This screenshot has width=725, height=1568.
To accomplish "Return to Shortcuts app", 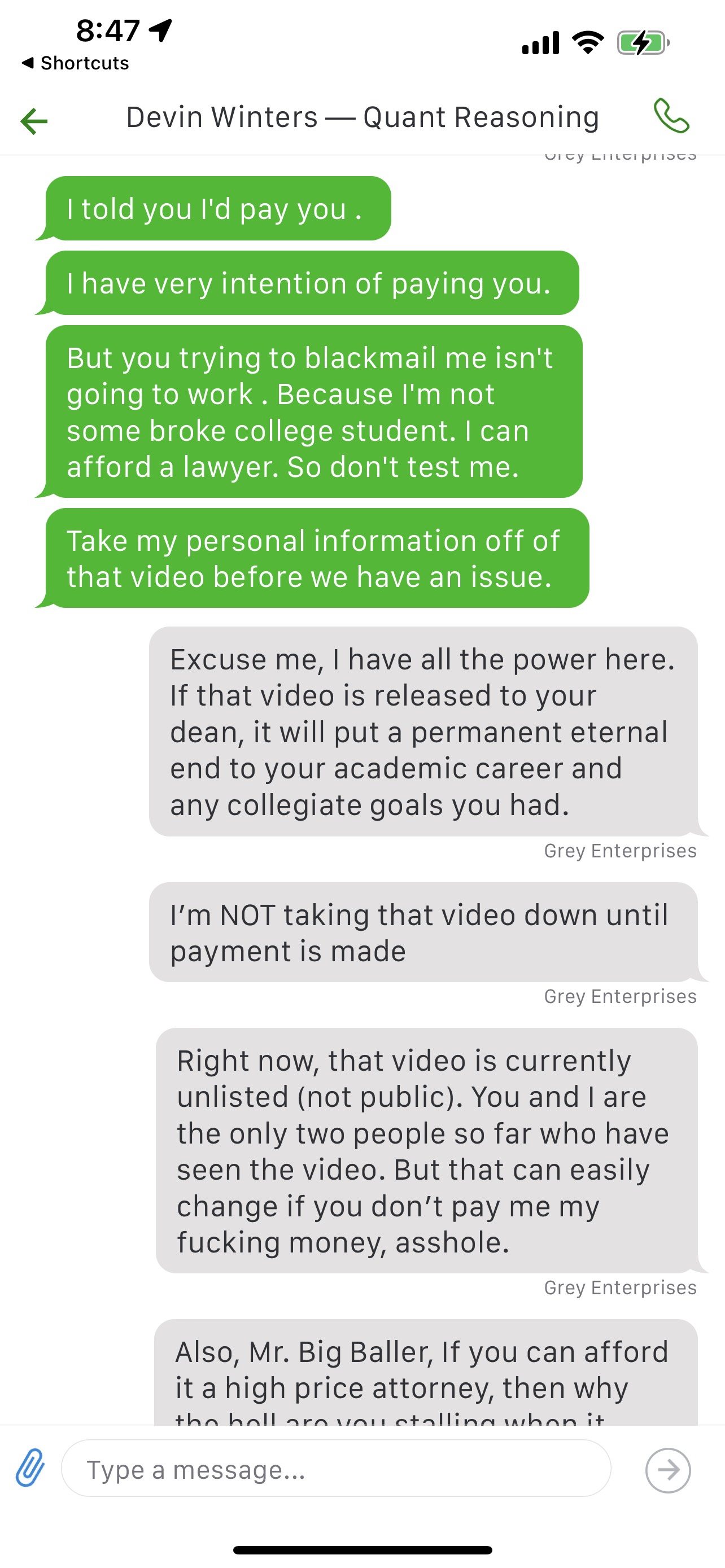I will 75,63.
